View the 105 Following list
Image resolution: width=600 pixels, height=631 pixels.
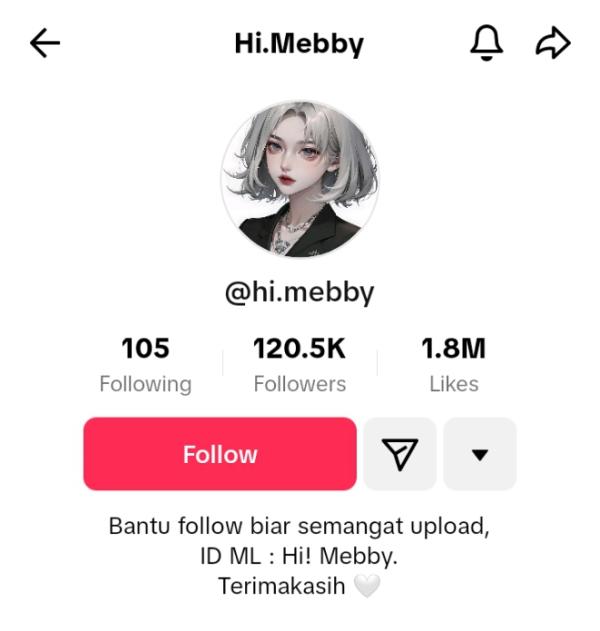[x=145, y=365]
